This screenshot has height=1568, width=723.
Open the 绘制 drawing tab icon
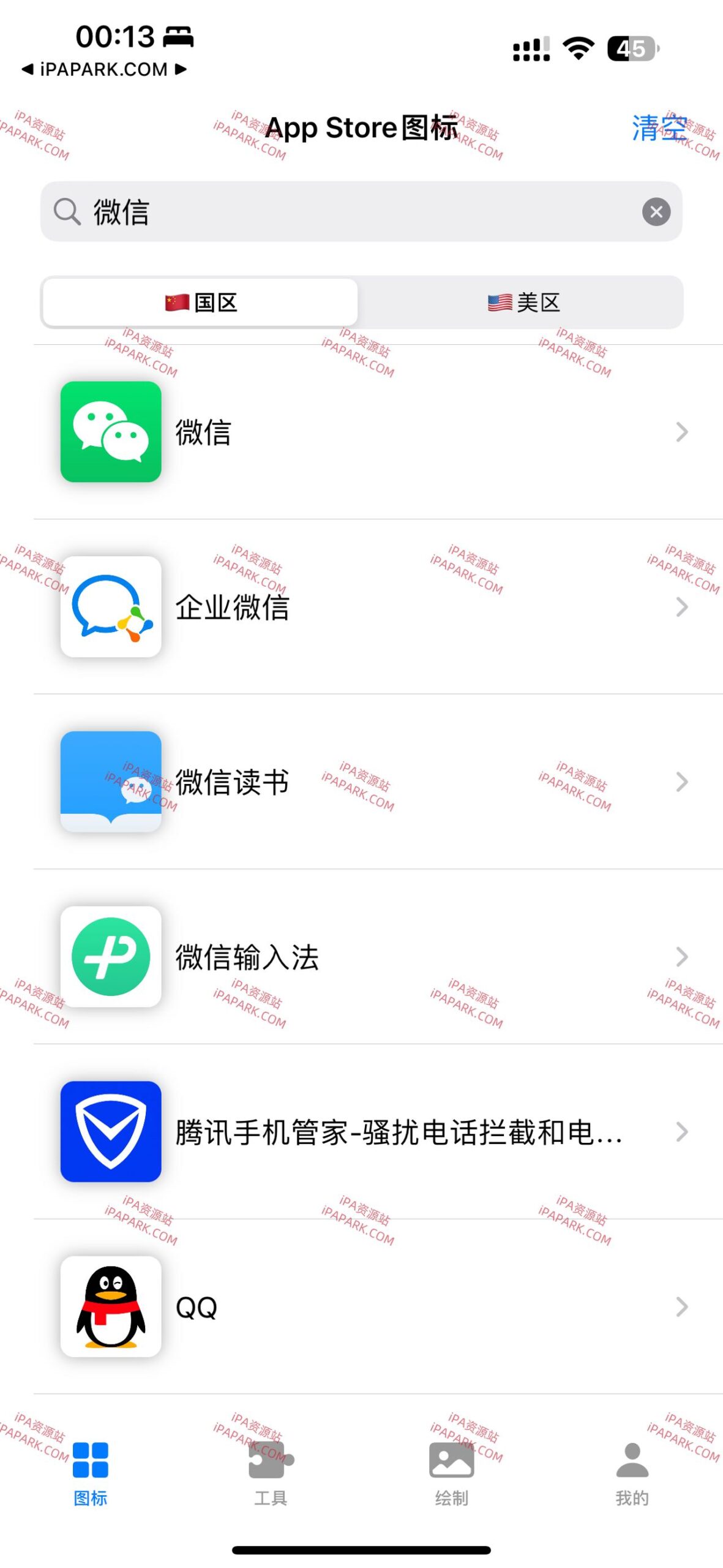click(x=451, y=1469)
